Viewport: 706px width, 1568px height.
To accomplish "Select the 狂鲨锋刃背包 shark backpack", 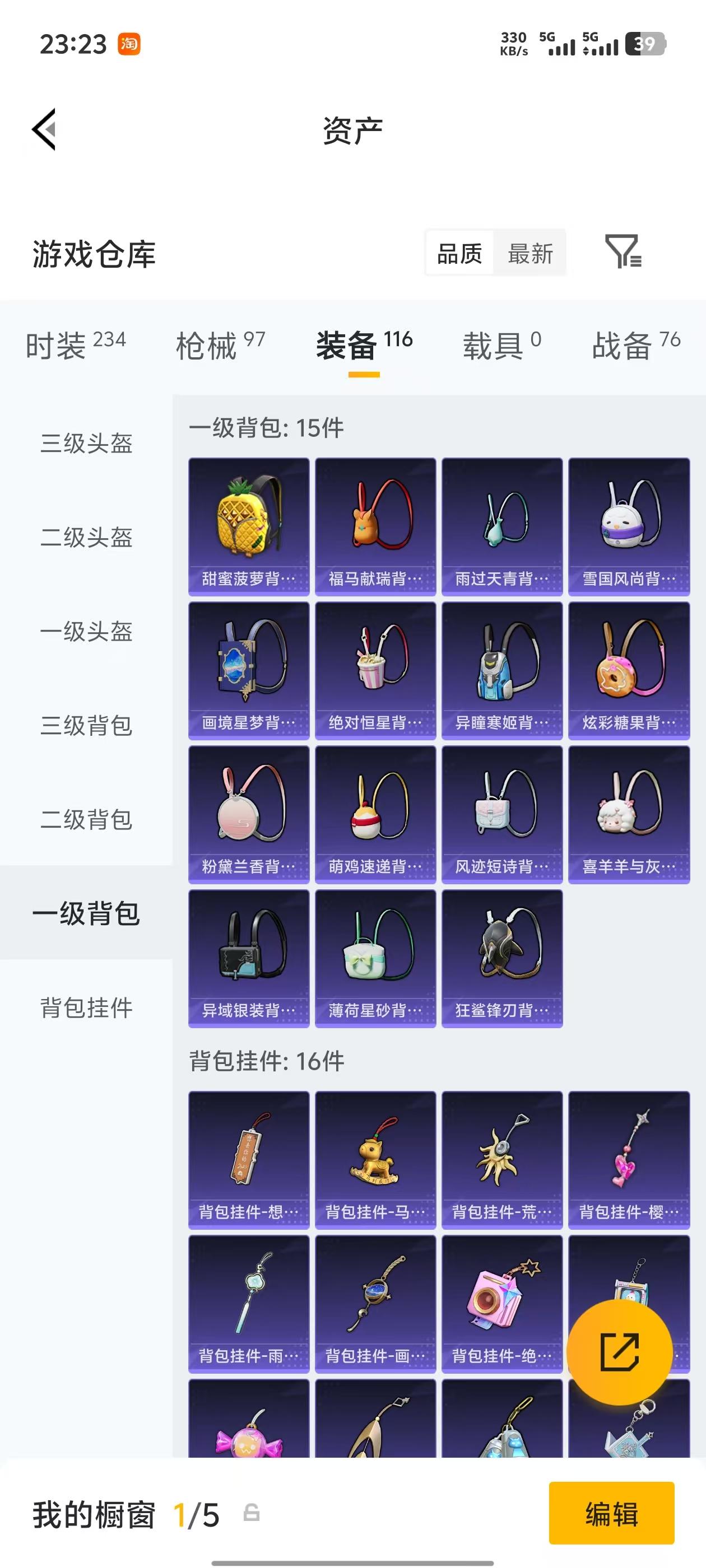I will click(502, 958).
